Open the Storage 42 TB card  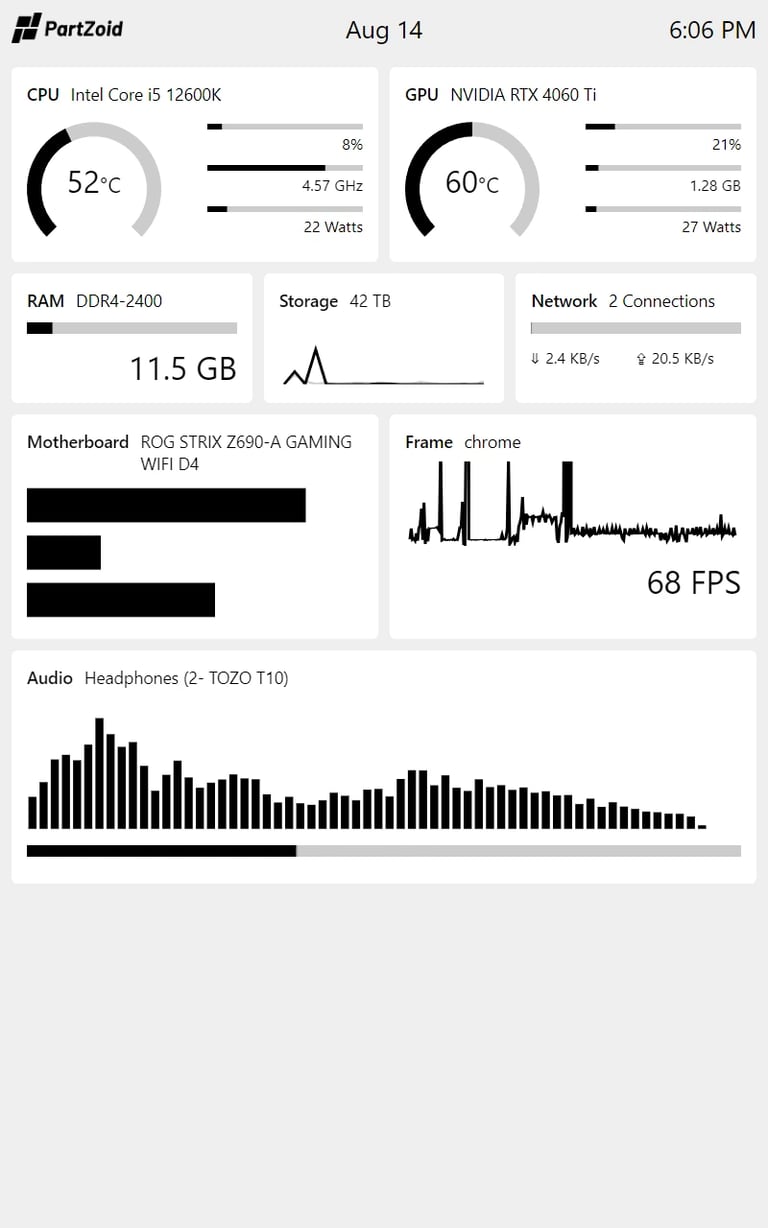pyautogui.click(x=383, y=338)
